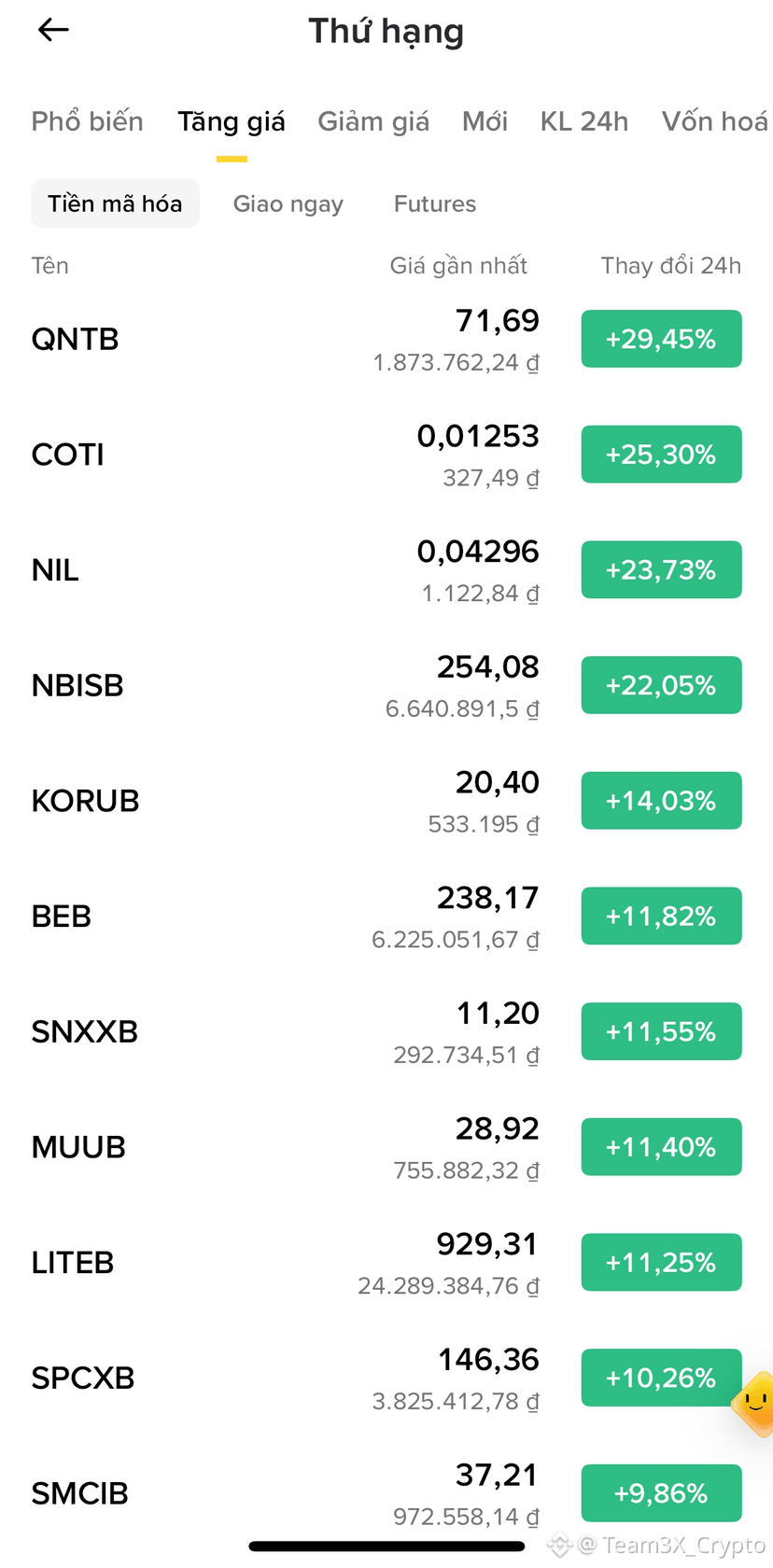Select the Mới tab

tap(485, 121)
